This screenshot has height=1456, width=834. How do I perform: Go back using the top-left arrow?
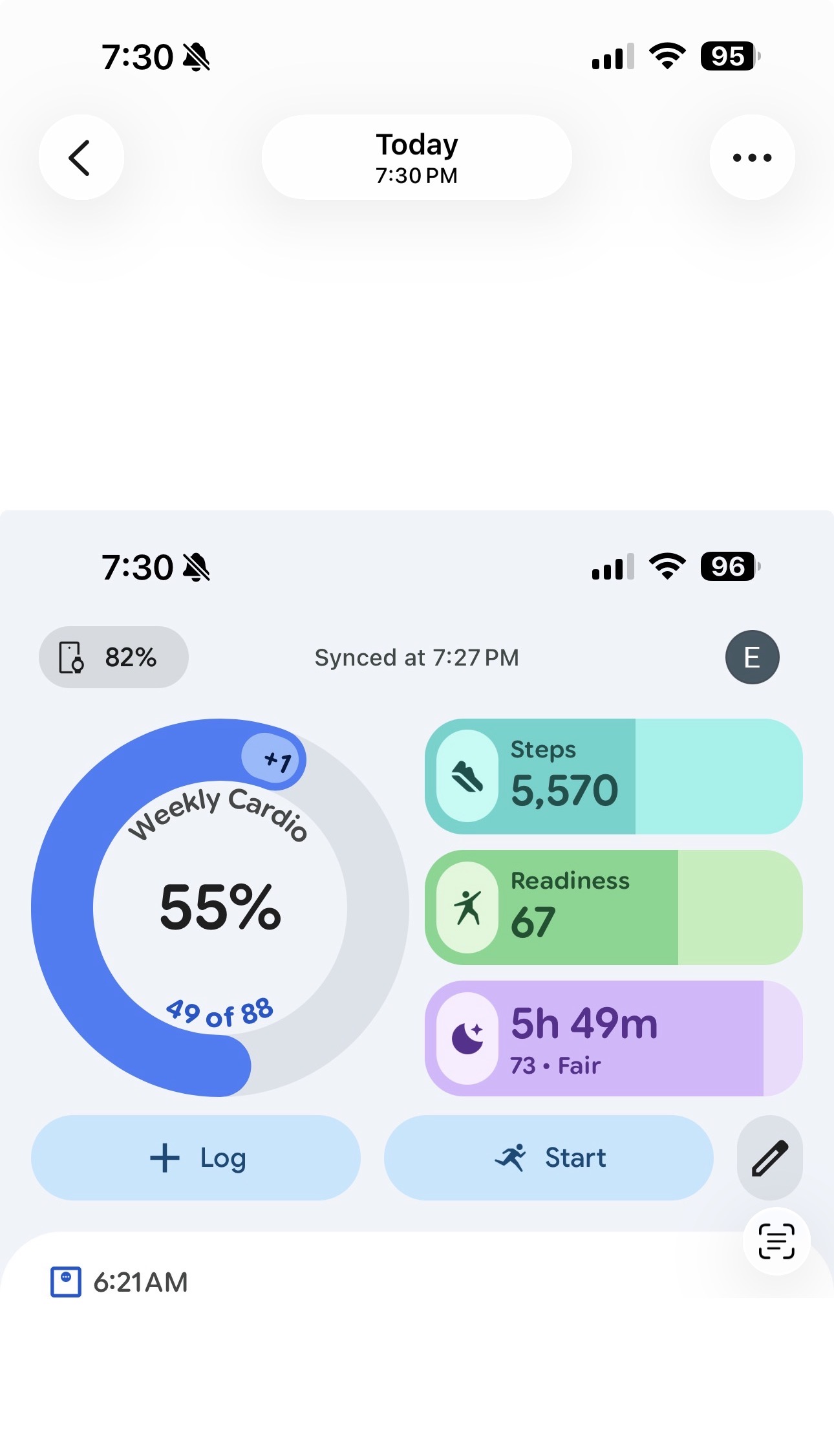(x=81, y=157)
